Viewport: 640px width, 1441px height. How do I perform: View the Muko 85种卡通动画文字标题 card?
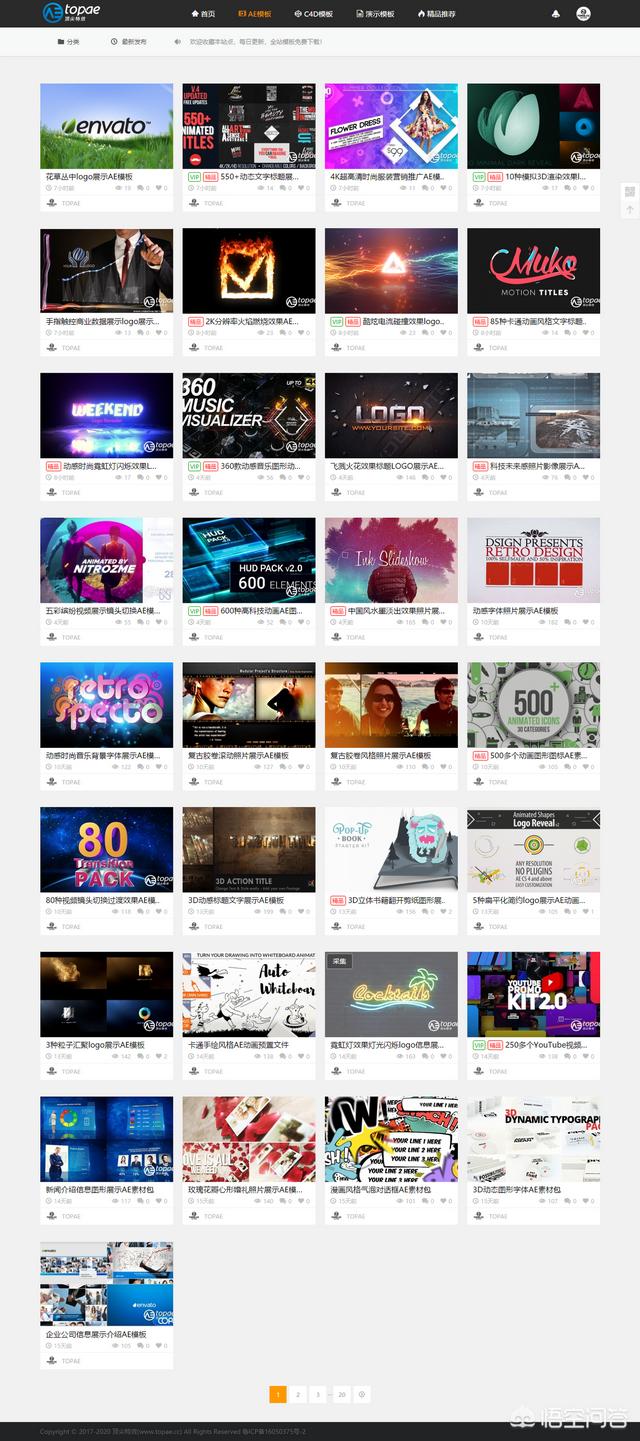pyautogui.click(x=533, y=271)
